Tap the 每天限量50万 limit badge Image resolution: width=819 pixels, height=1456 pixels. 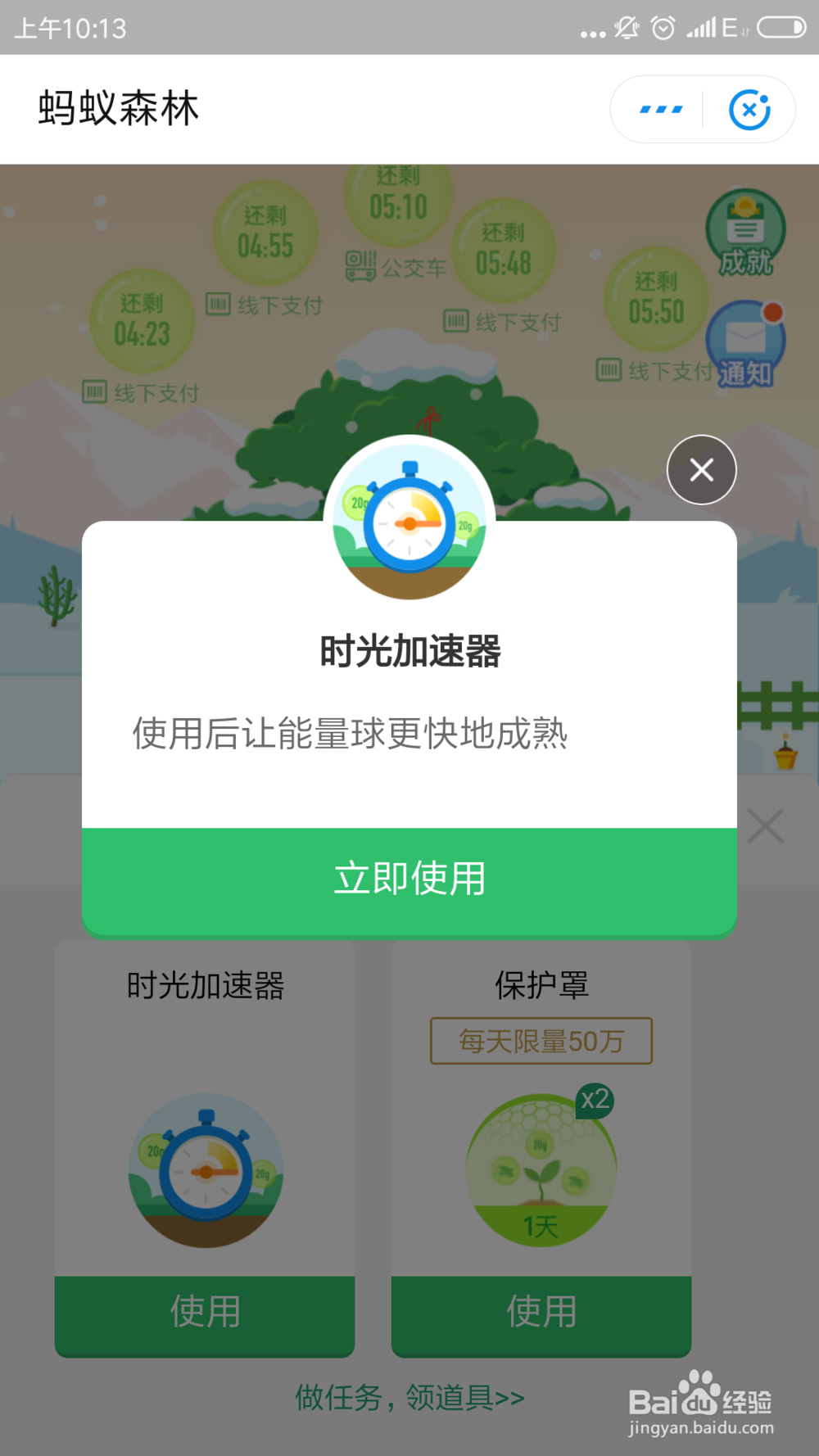[x=540, y=1041]
